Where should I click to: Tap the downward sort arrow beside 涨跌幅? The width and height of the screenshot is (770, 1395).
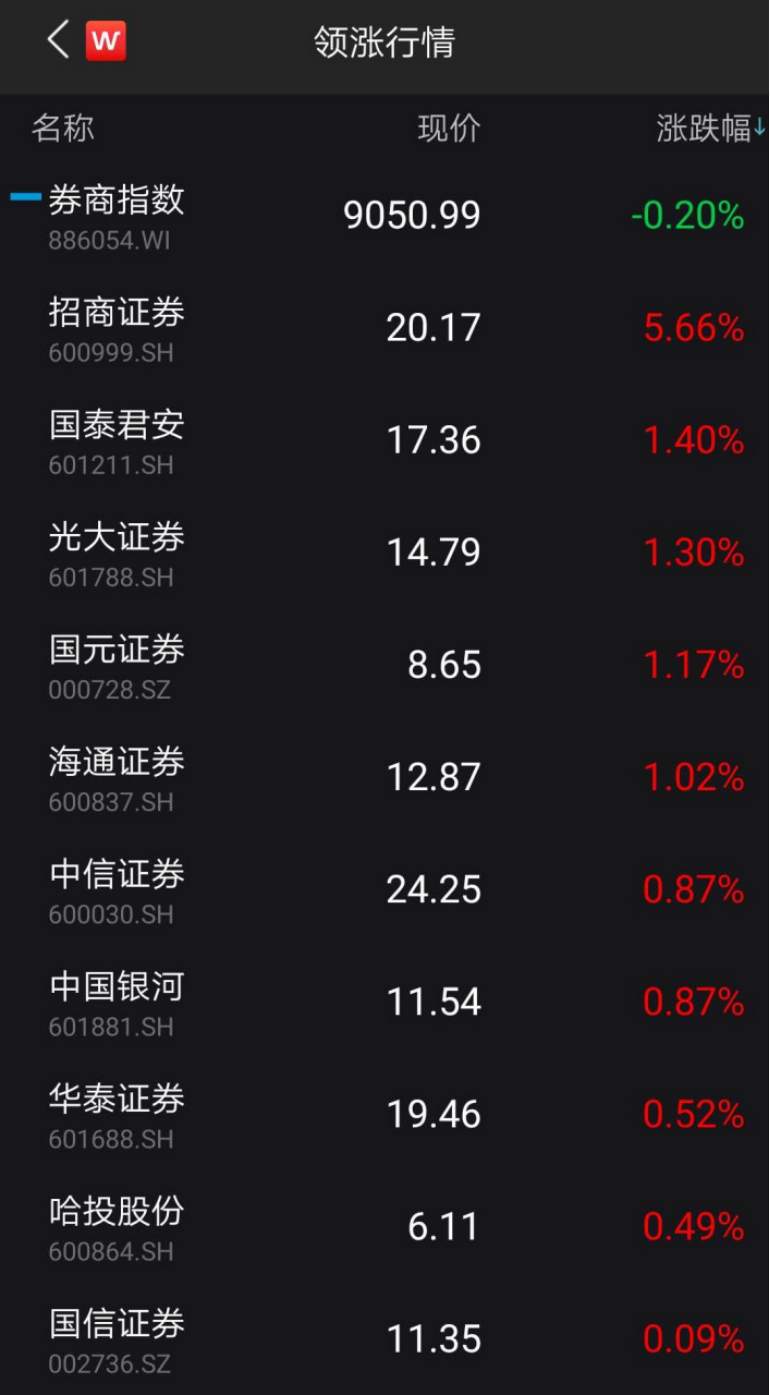pos(758,126)
